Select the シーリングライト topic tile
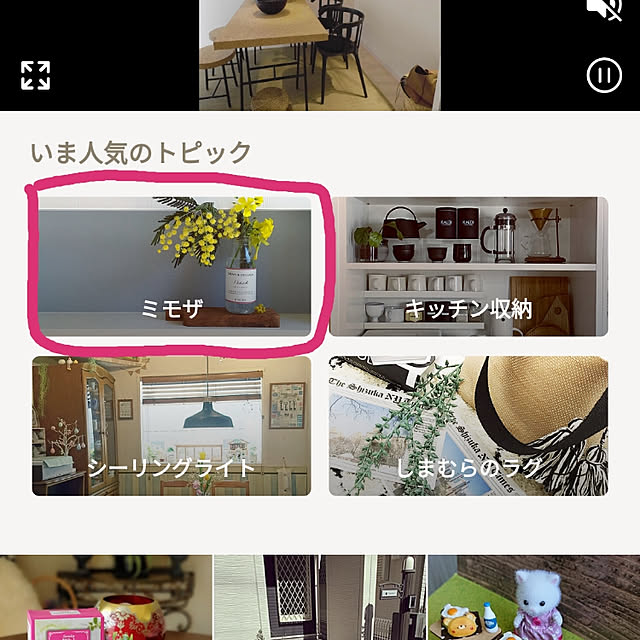This screenshot has height=640, width=640. (171, 425)
